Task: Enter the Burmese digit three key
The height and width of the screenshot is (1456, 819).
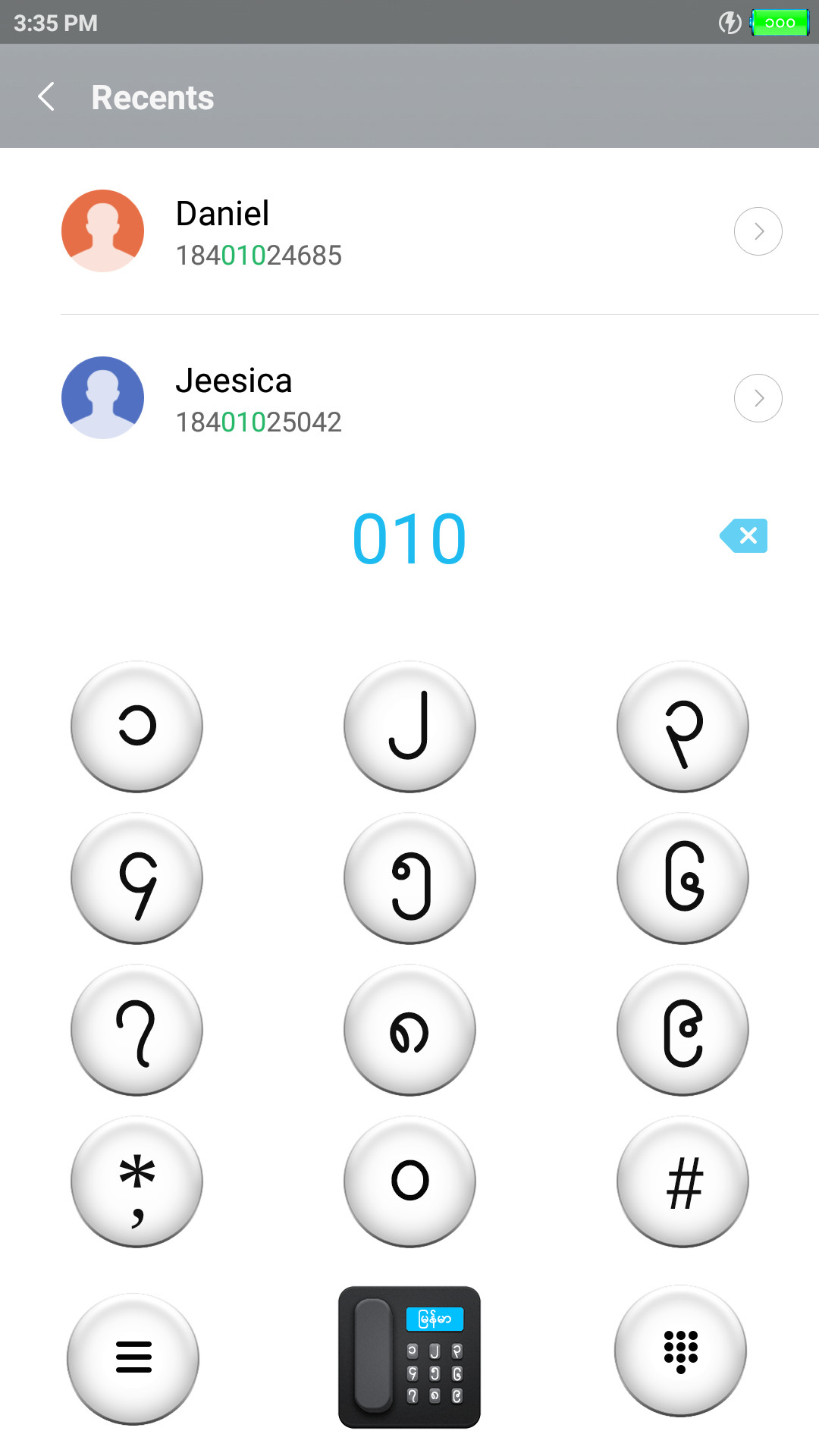Action: [x=682, y=726]
